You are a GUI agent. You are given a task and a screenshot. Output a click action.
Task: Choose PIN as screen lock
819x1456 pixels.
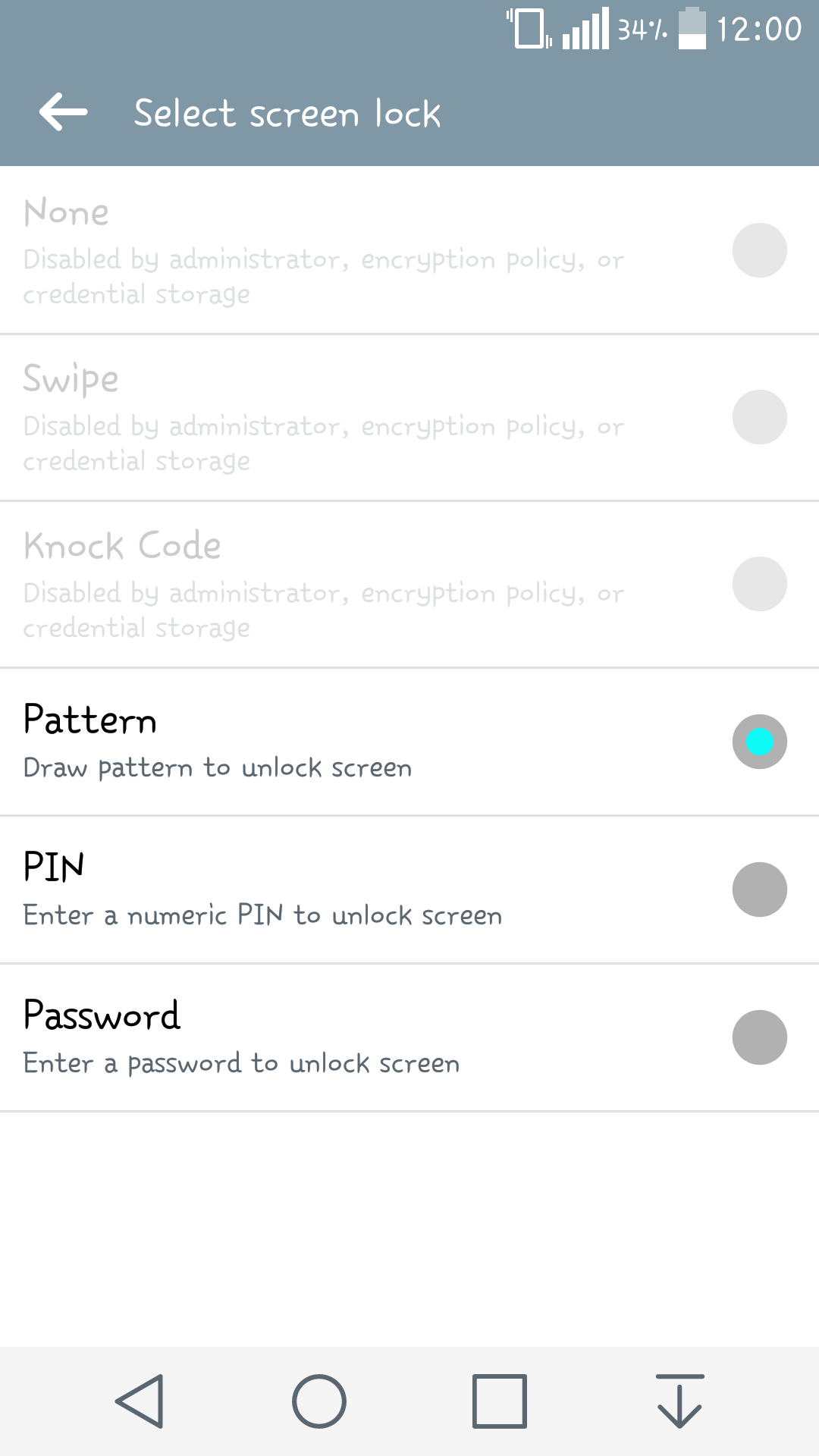coord(759,890)
